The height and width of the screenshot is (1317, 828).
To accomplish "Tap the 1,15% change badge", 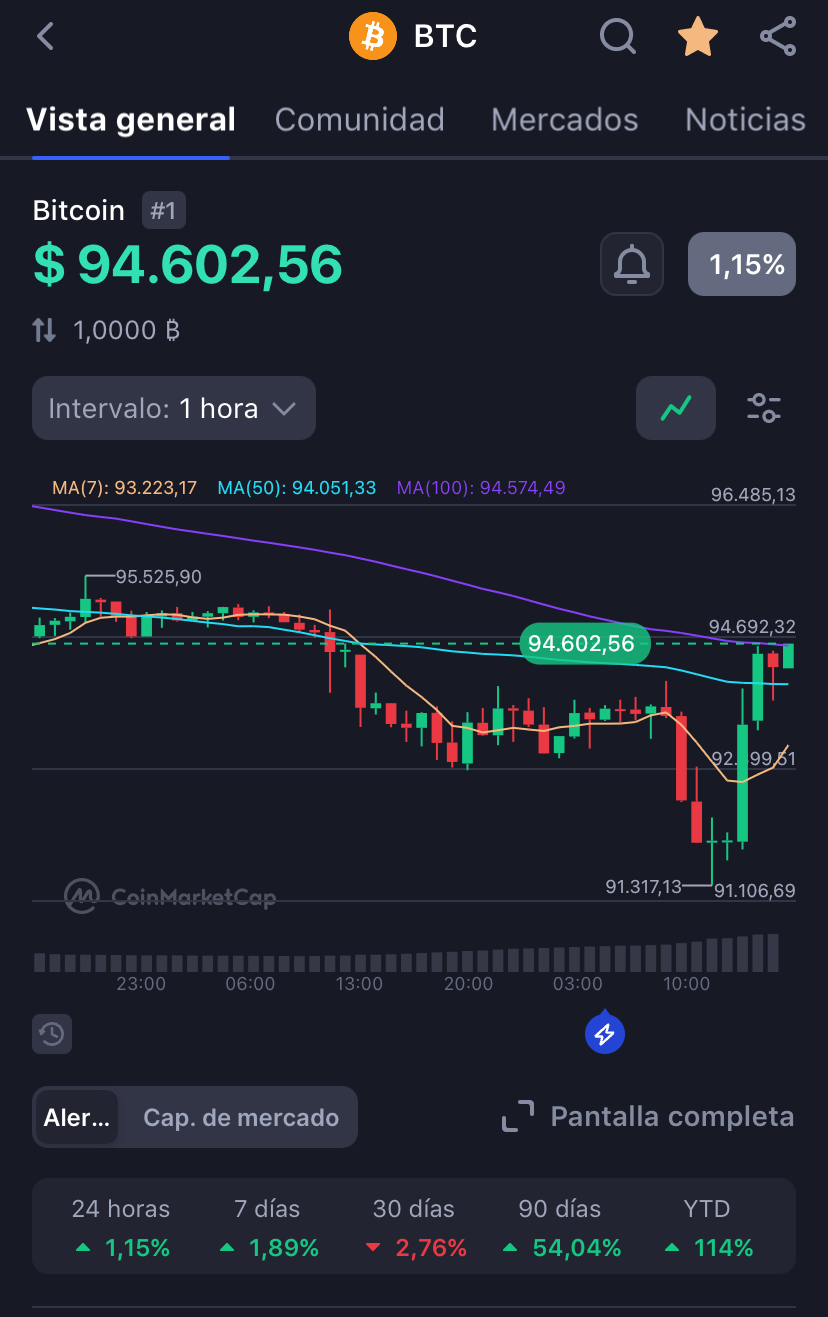I will (742, 264).
